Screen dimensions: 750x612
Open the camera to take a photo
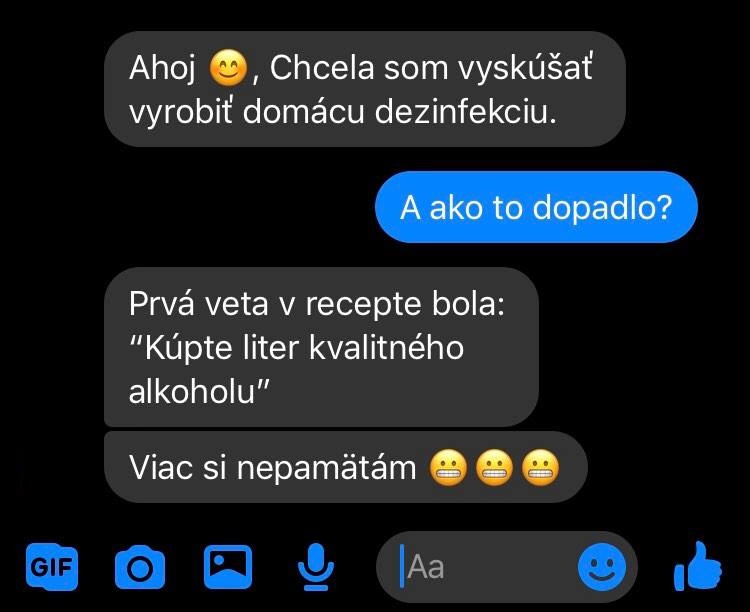[140, 568]
